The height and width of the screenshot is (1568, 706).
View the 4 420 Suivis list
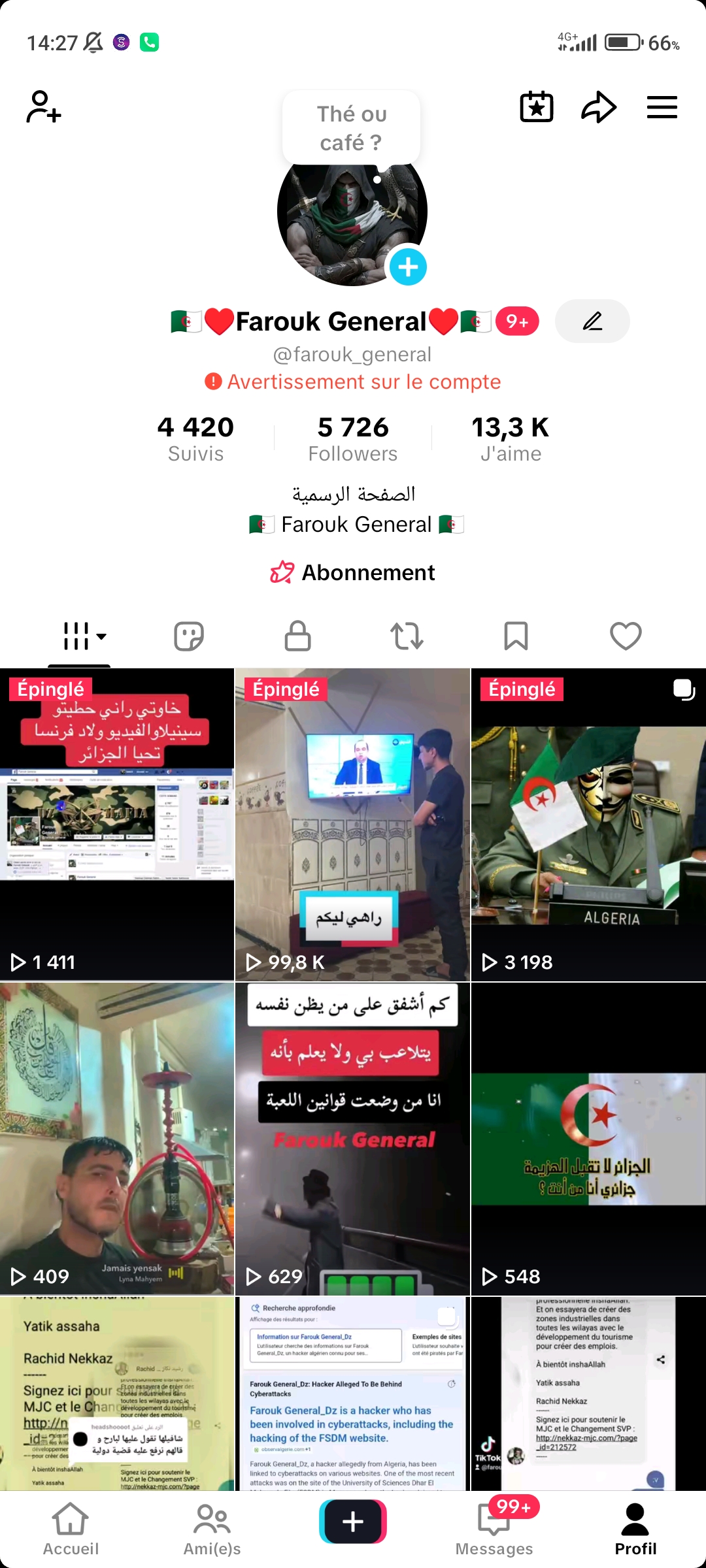tap(195, 439)
